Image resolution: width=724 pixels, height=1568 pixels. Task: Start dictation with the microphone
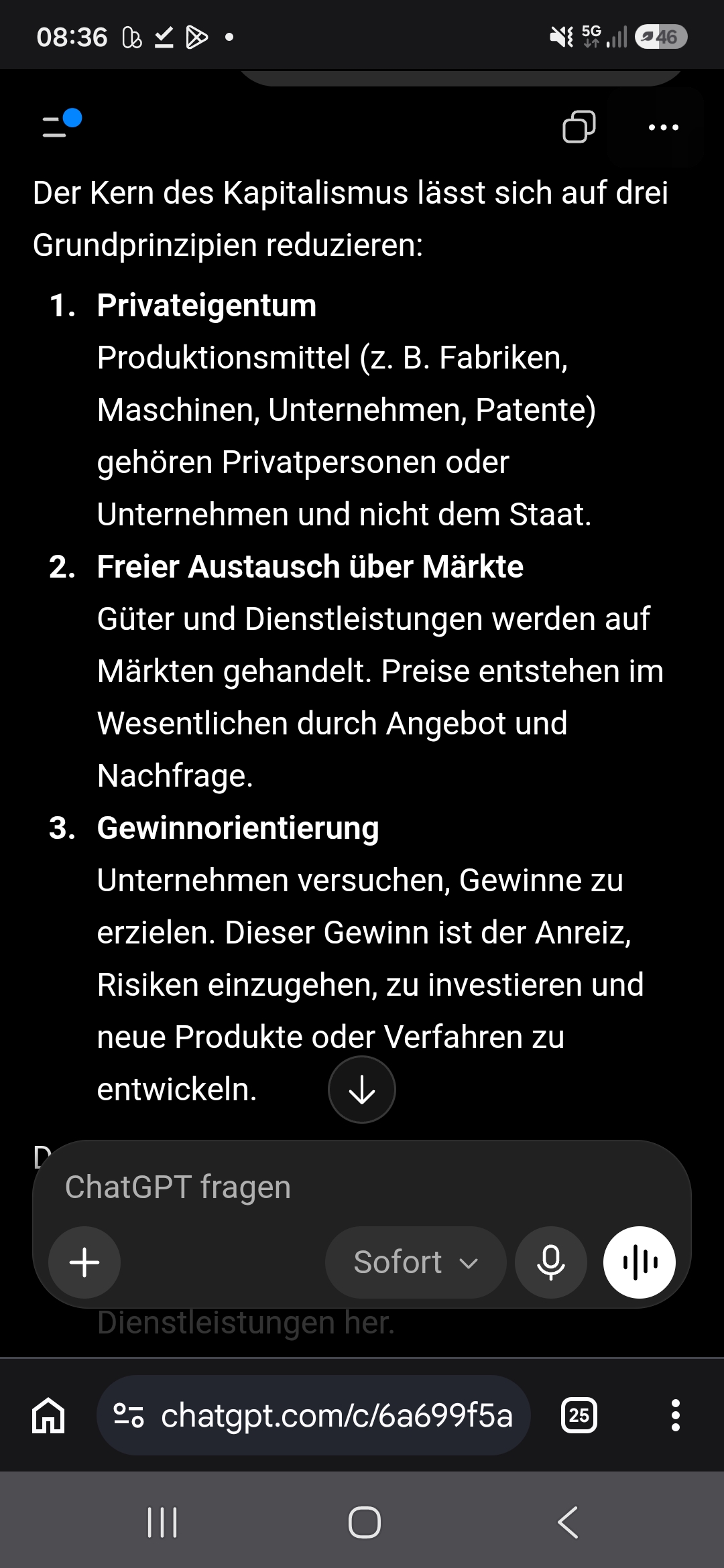pyautogui.click(x=551, y=1262)
